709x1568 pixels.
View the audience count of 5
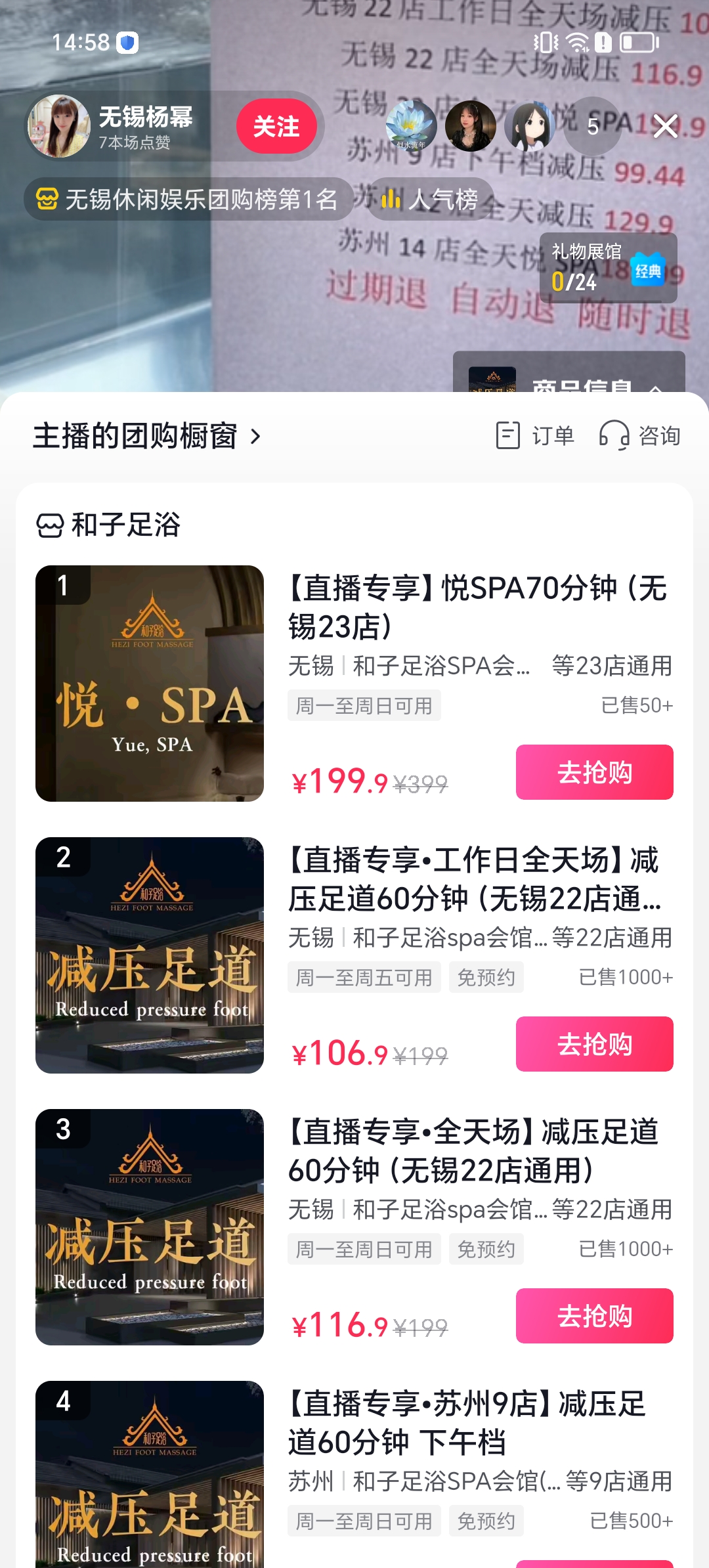pos(592,126)
